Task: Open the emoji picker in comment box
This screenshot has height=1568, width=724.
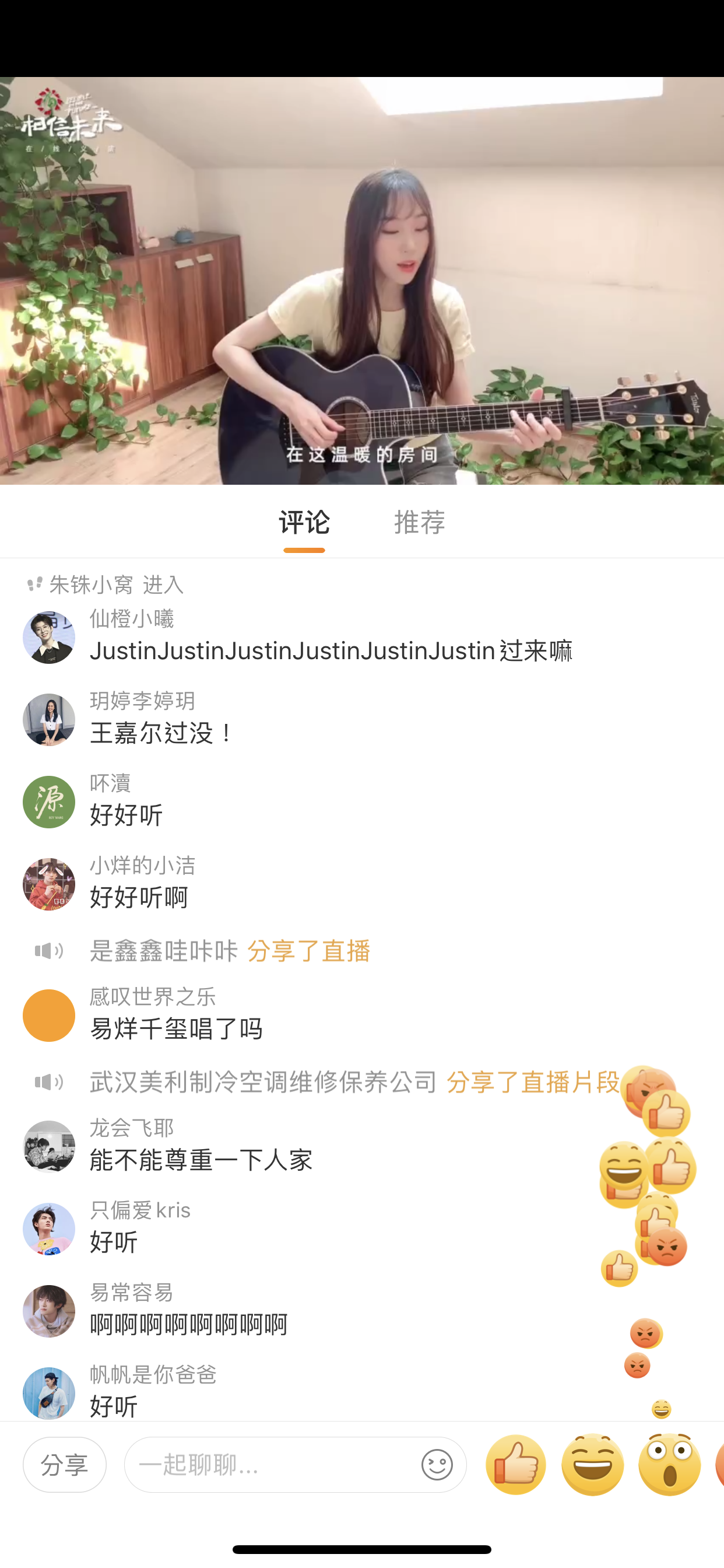Action: [437, 1465]
